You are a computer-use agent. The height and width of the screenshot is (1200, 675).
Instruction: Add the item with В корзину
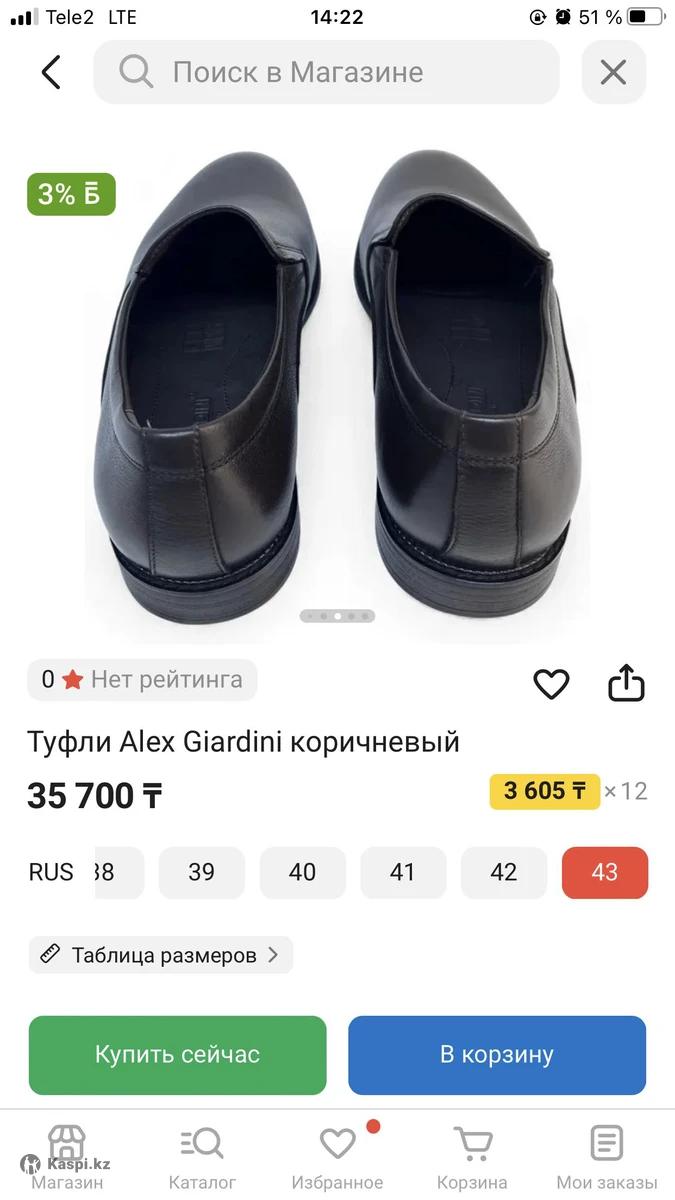coord(497,1055)
